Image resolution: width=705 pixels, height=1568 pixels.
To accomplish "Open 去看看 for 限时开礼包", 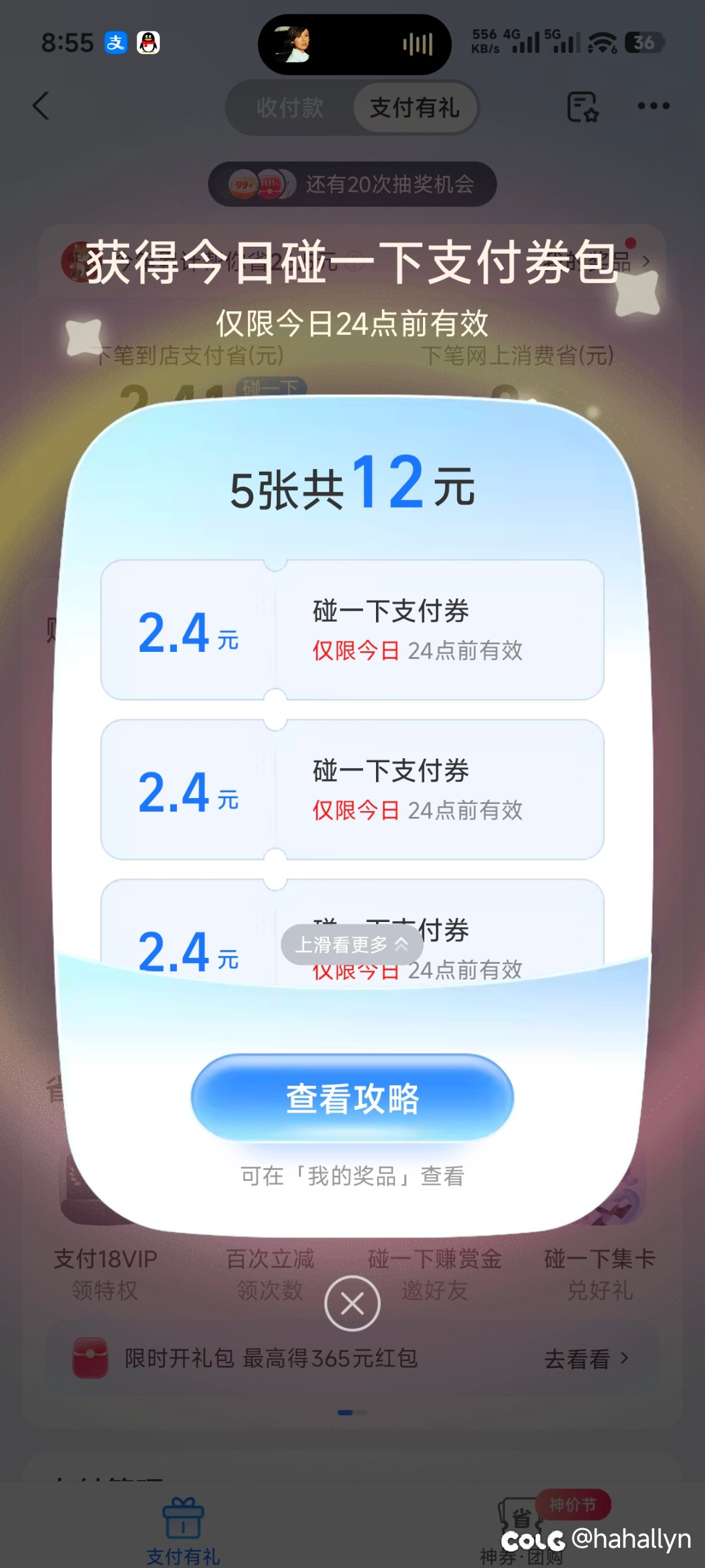I will click(586, 1359).
